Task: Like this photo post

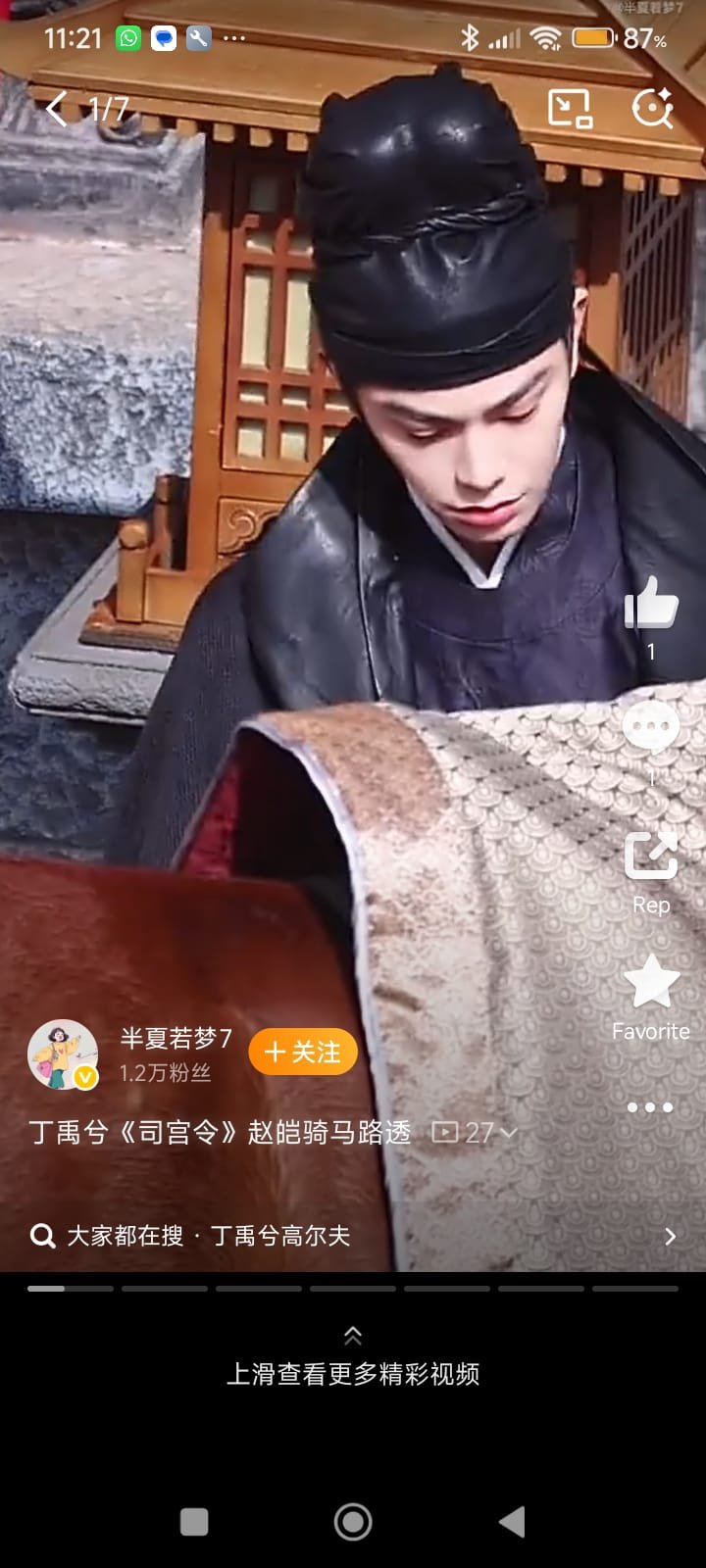Action: pyautogui.click(x=651, y=602)
